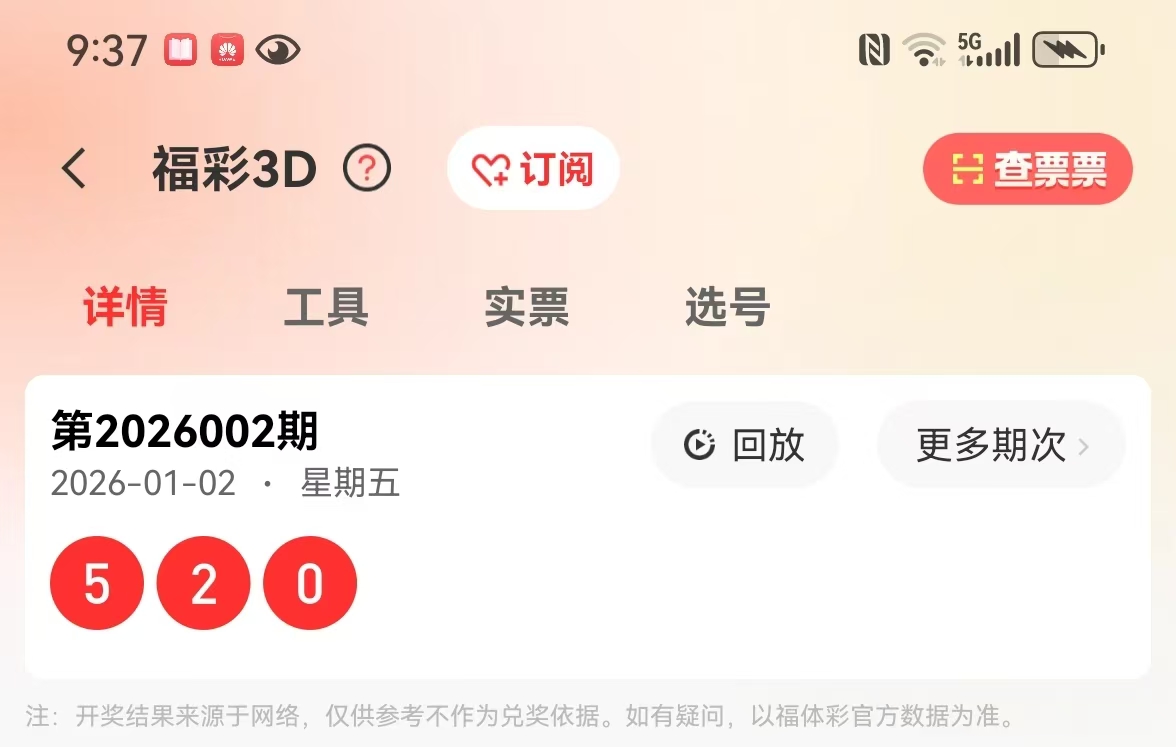This screenshot has width=1176, height=747.
Task: Open 更多期次 for more draws
Action: (1001, 445)
